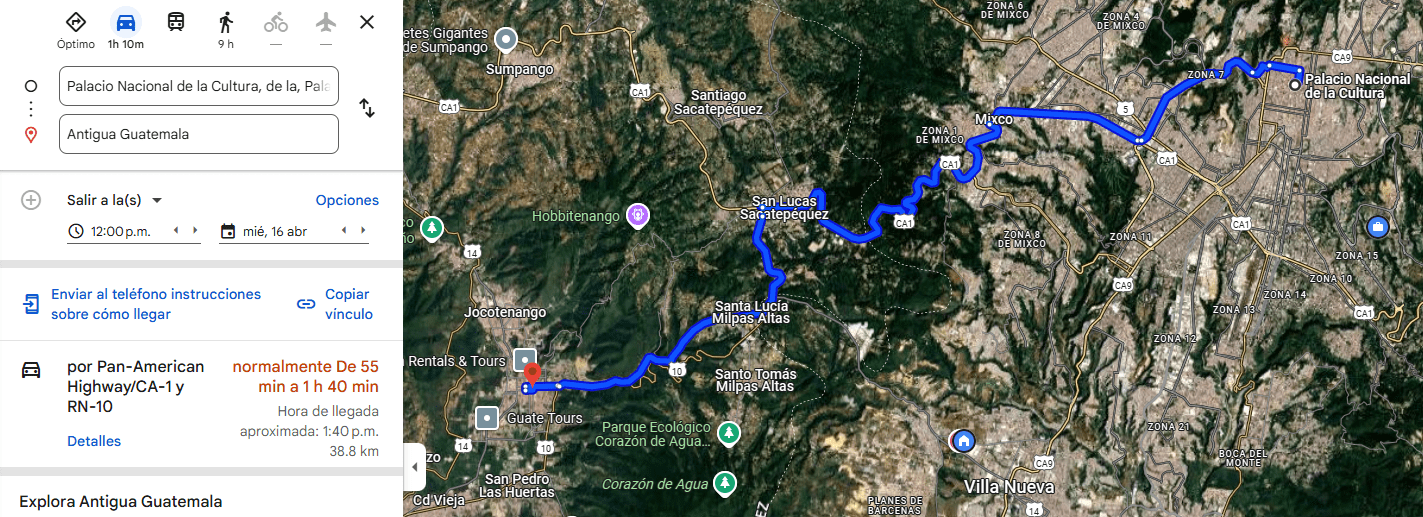Add a stop with the plus icon
The width and height of the screenshot is (1423, 517).
[31, 200]
